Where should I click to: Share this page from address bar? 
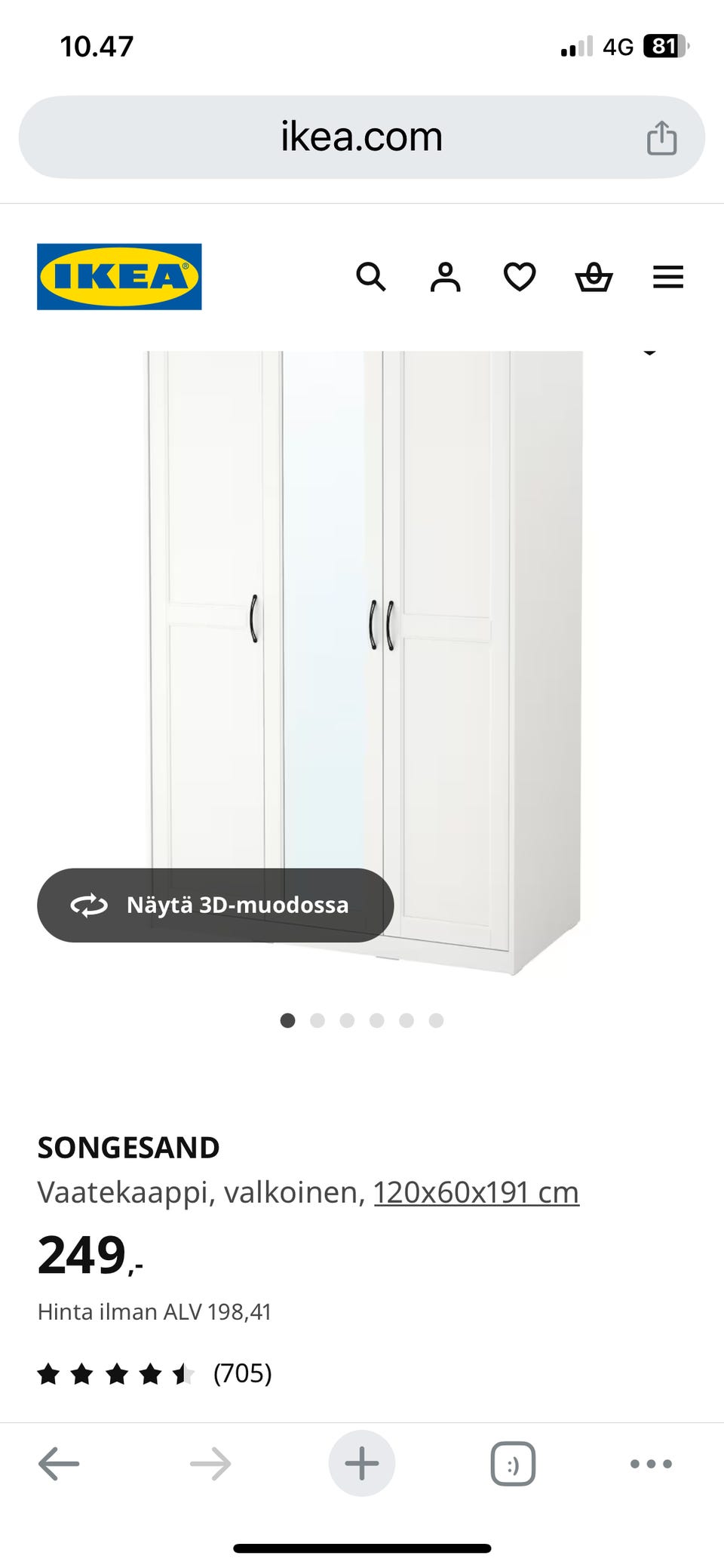coord(661,138)
